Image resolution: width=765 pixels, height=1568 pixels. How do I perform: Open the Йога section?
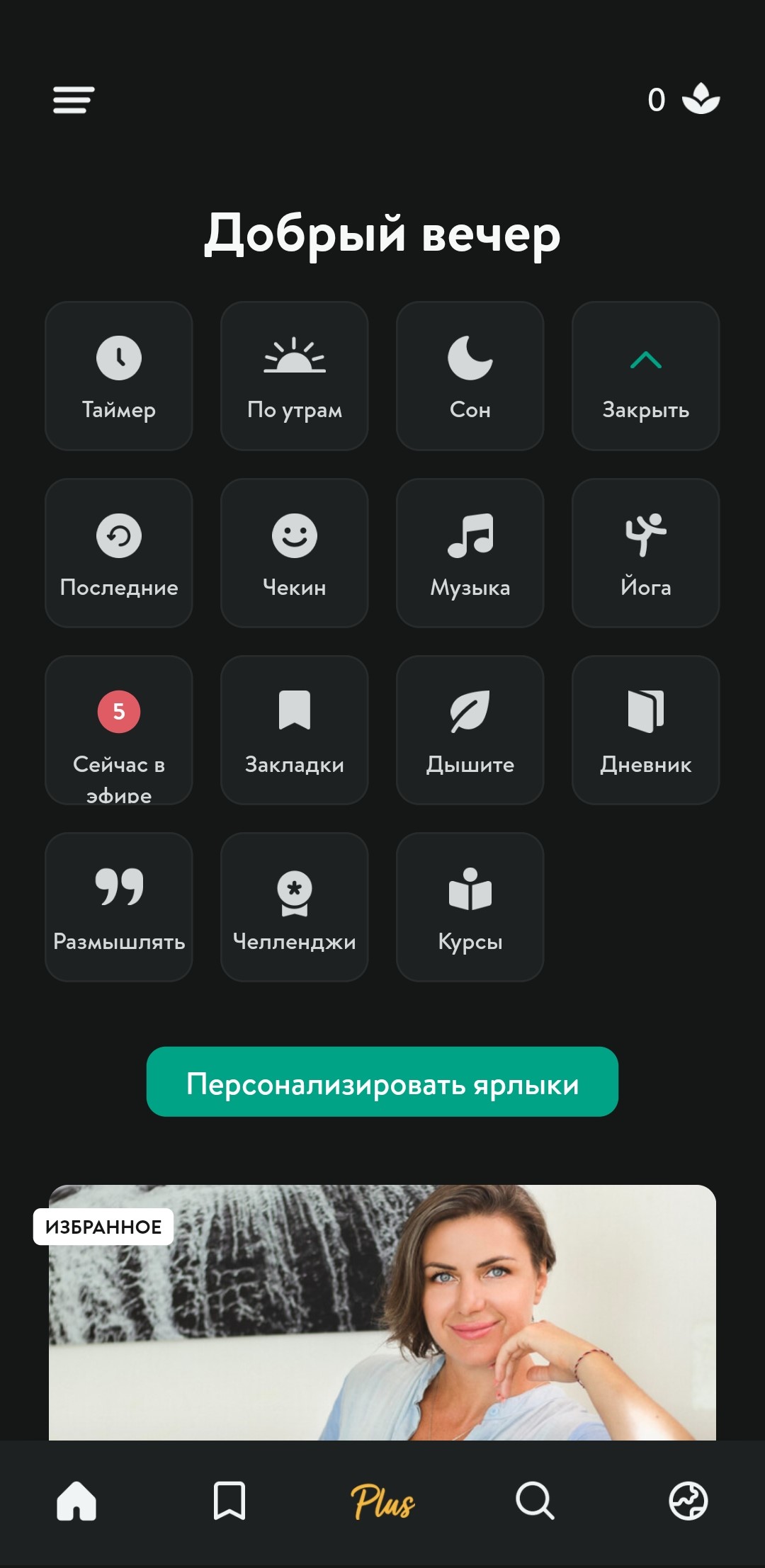point(646,553)
